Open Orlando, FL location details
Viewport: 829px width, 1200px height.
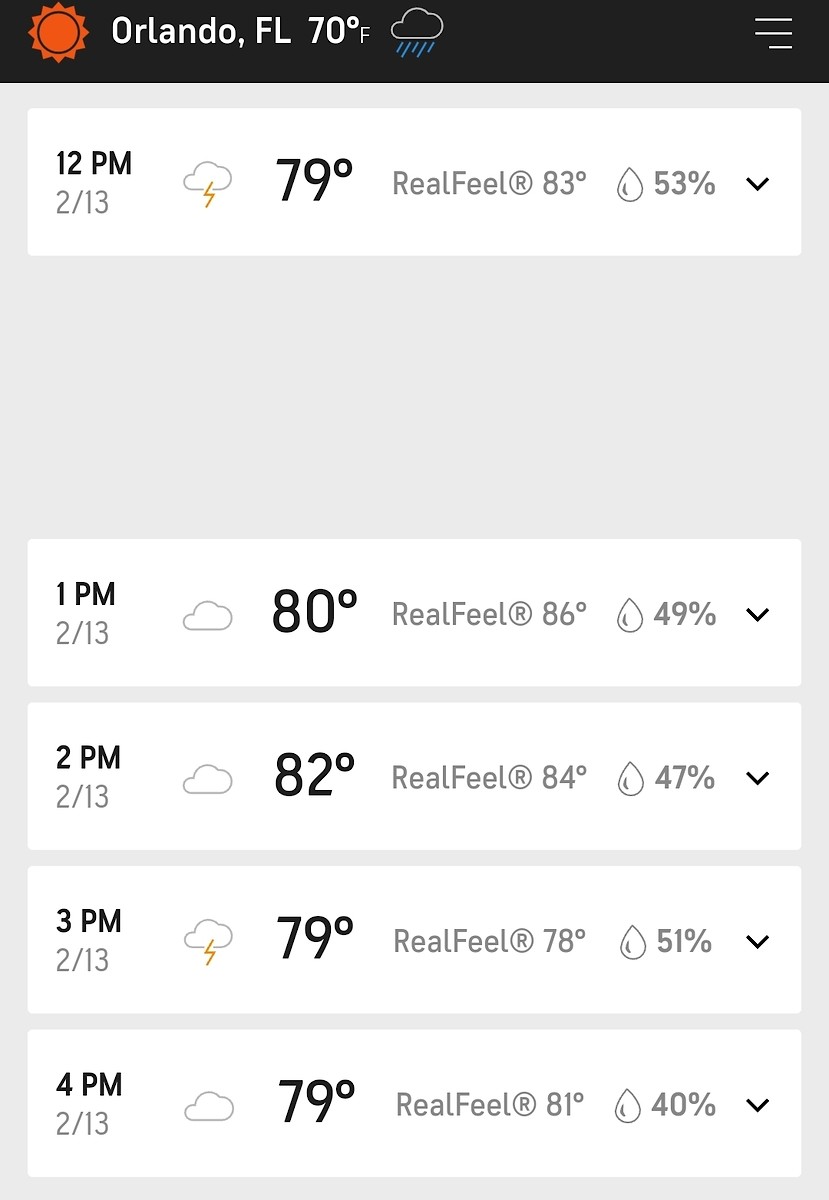coord(200,32)
